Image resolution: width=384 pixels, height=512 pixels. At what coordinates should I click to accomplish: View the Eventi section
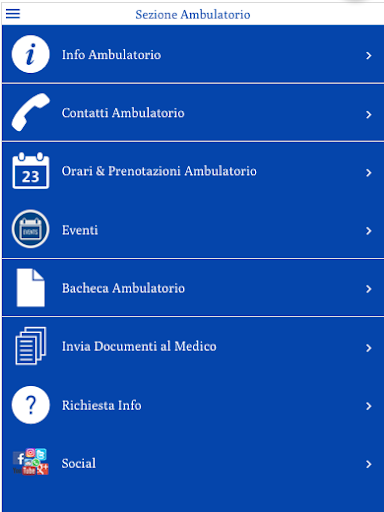click(x=193, y=229)
